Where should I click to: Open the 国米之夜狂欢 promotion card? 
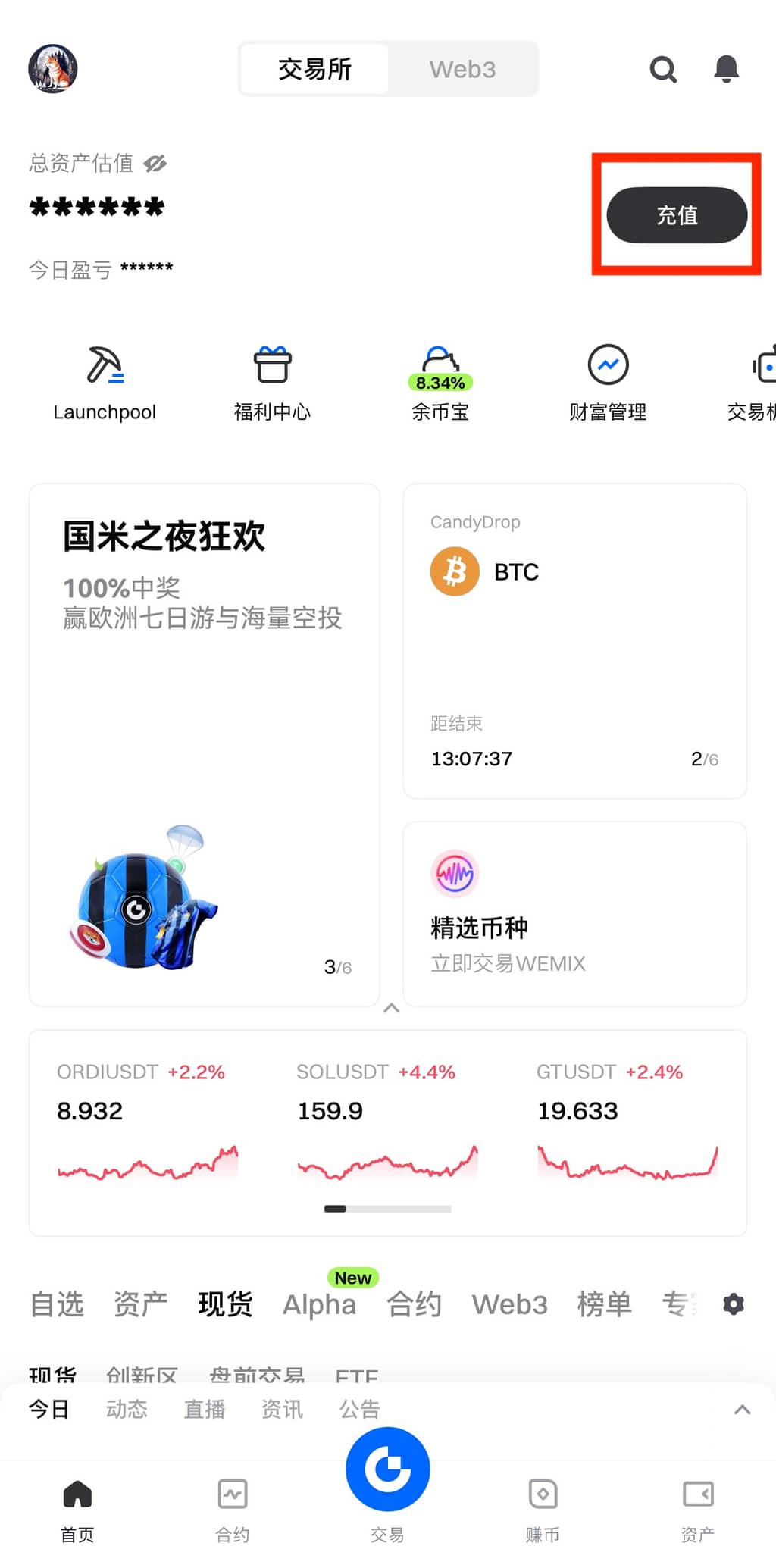[x=204, y=744]
